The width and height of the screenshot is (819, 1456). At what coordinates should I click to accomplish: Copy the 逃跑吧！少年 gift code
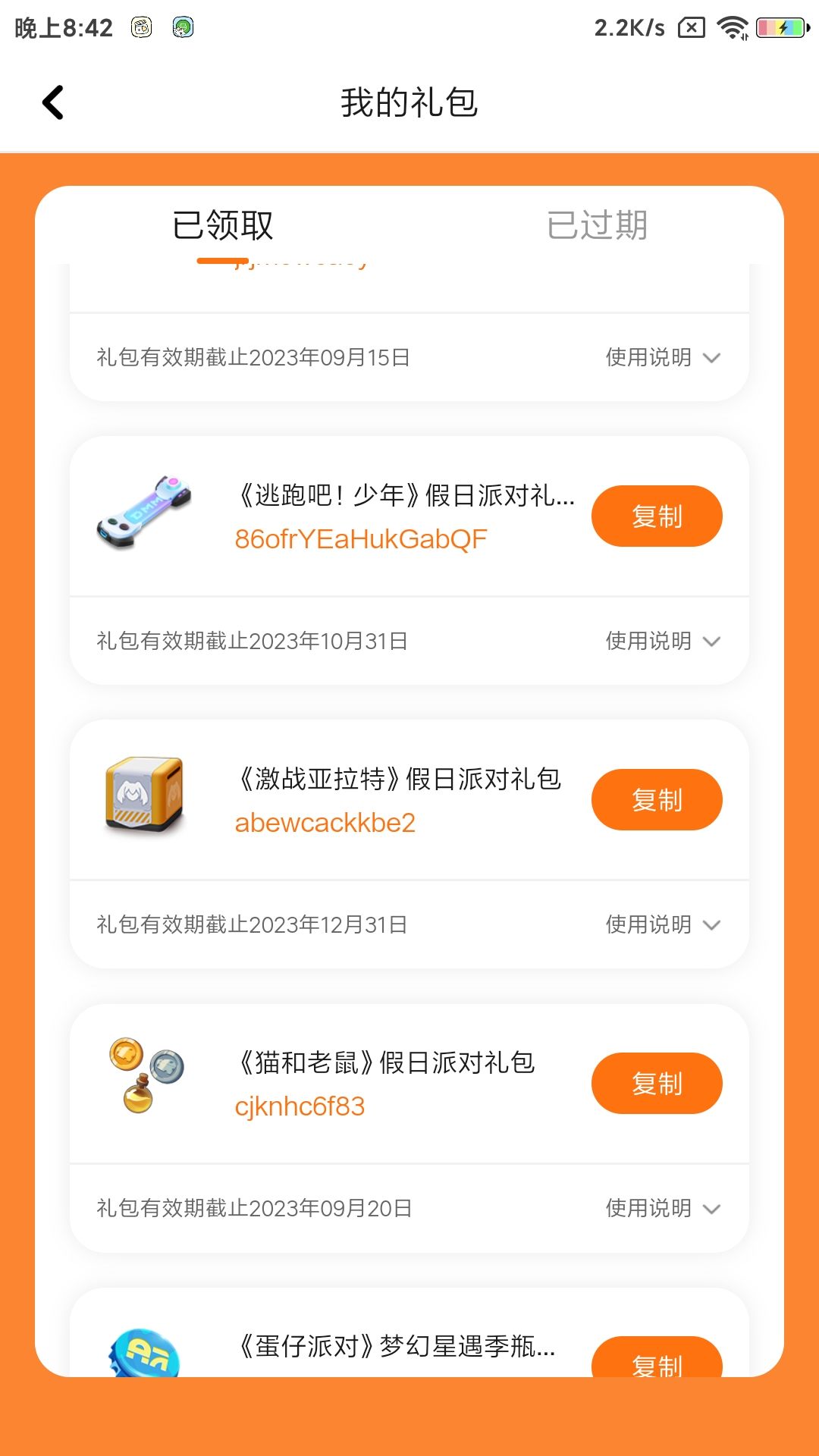coord(656,516)
